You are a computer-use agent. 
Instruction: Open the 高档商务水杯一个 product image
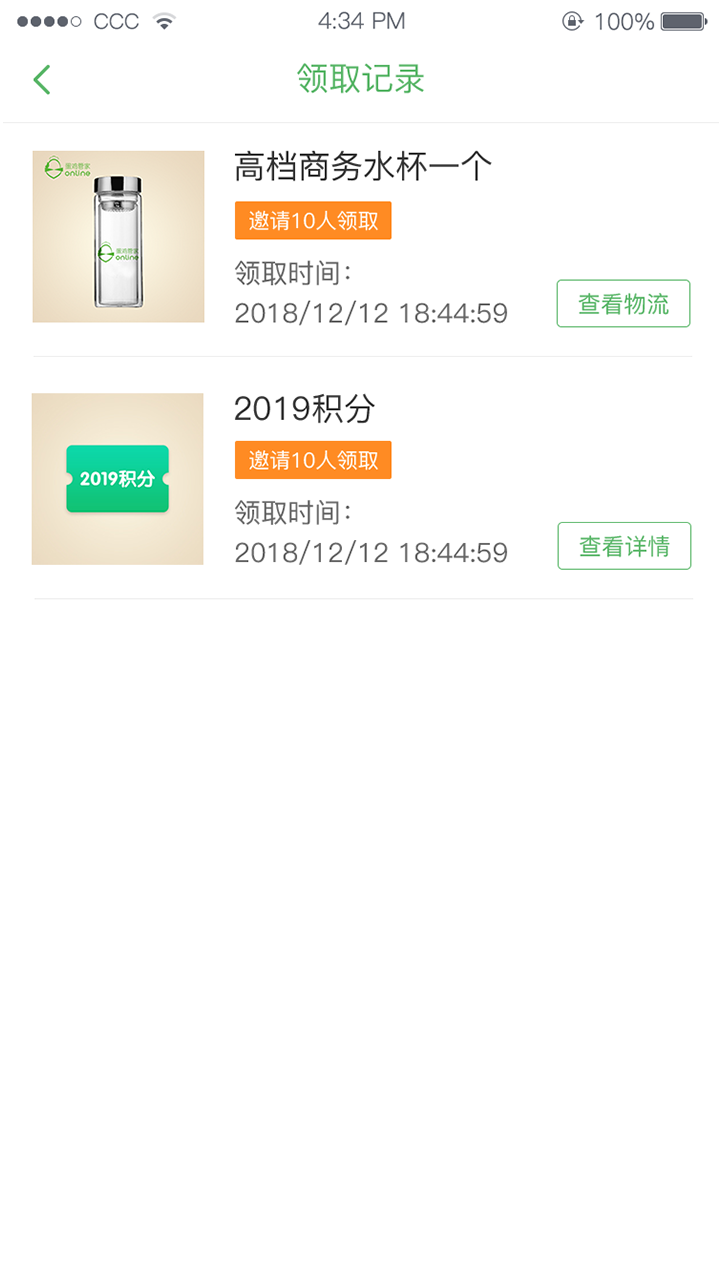pyautogui.click(x=118, y=237)
